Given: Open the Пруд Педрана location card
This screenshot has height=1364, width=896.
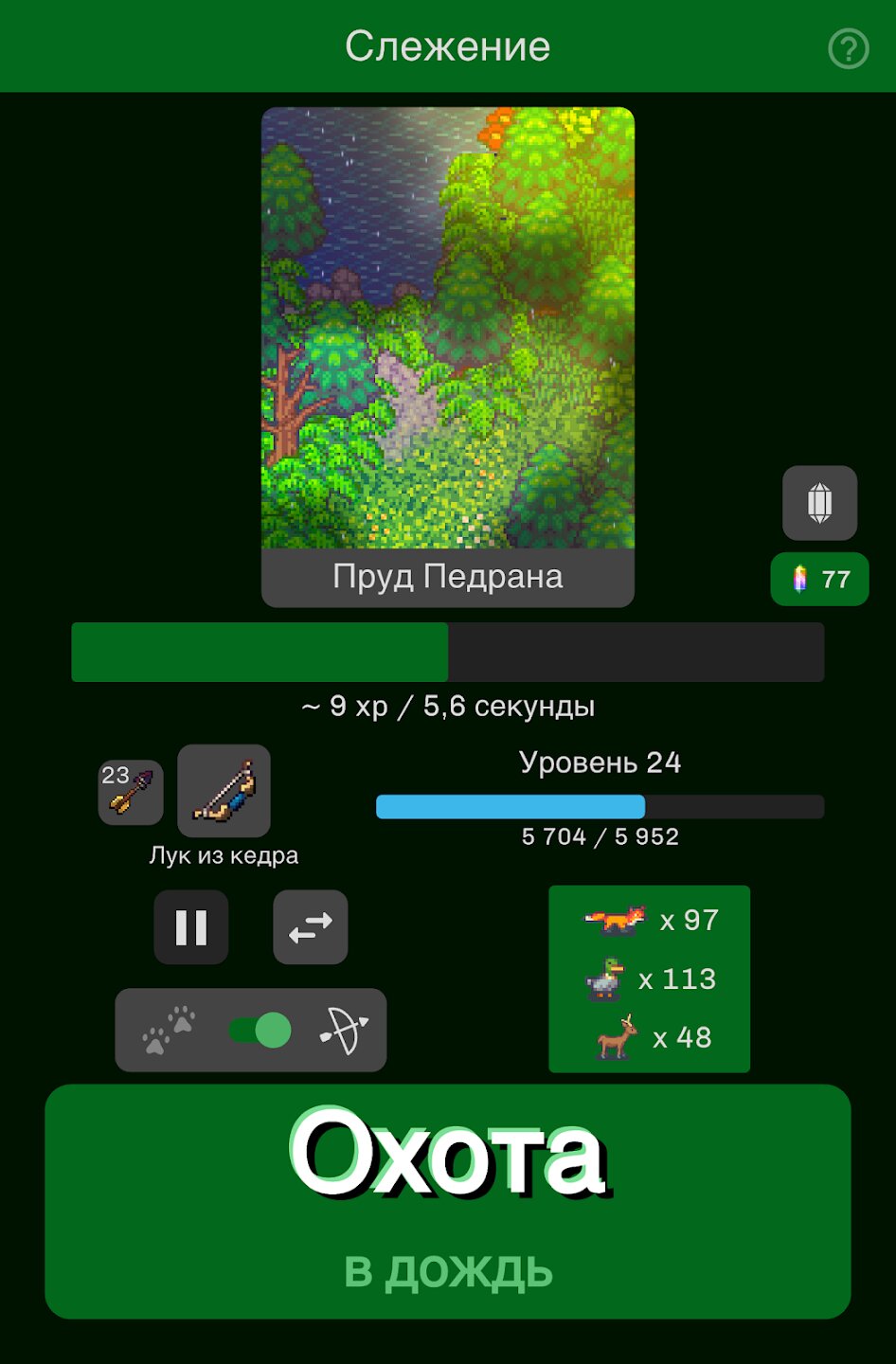Looking at the screenshot, I should coord(448,356).
